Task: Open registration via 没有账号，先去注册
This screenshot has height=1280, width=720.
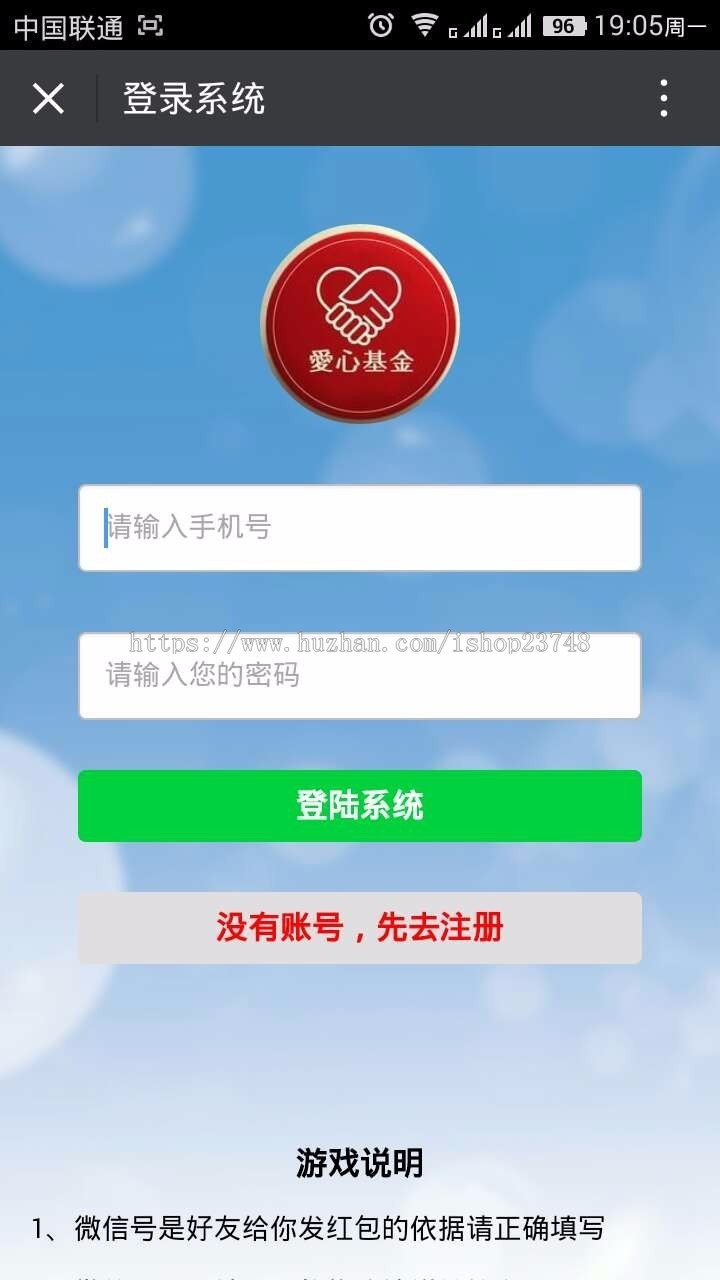Action: pyautogui.click(x=359, y=928)
